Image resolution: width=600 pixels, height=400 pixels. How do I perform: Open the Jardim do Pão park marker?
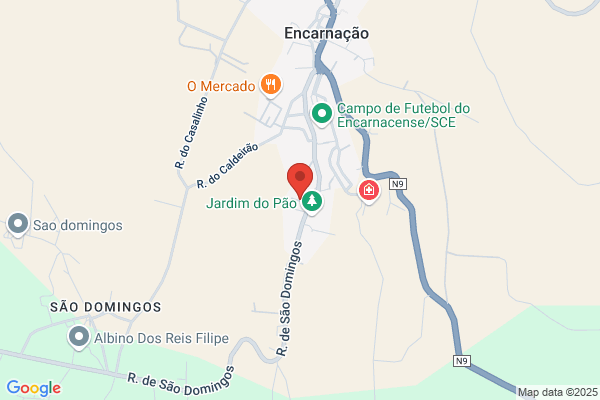coord(312,202)
